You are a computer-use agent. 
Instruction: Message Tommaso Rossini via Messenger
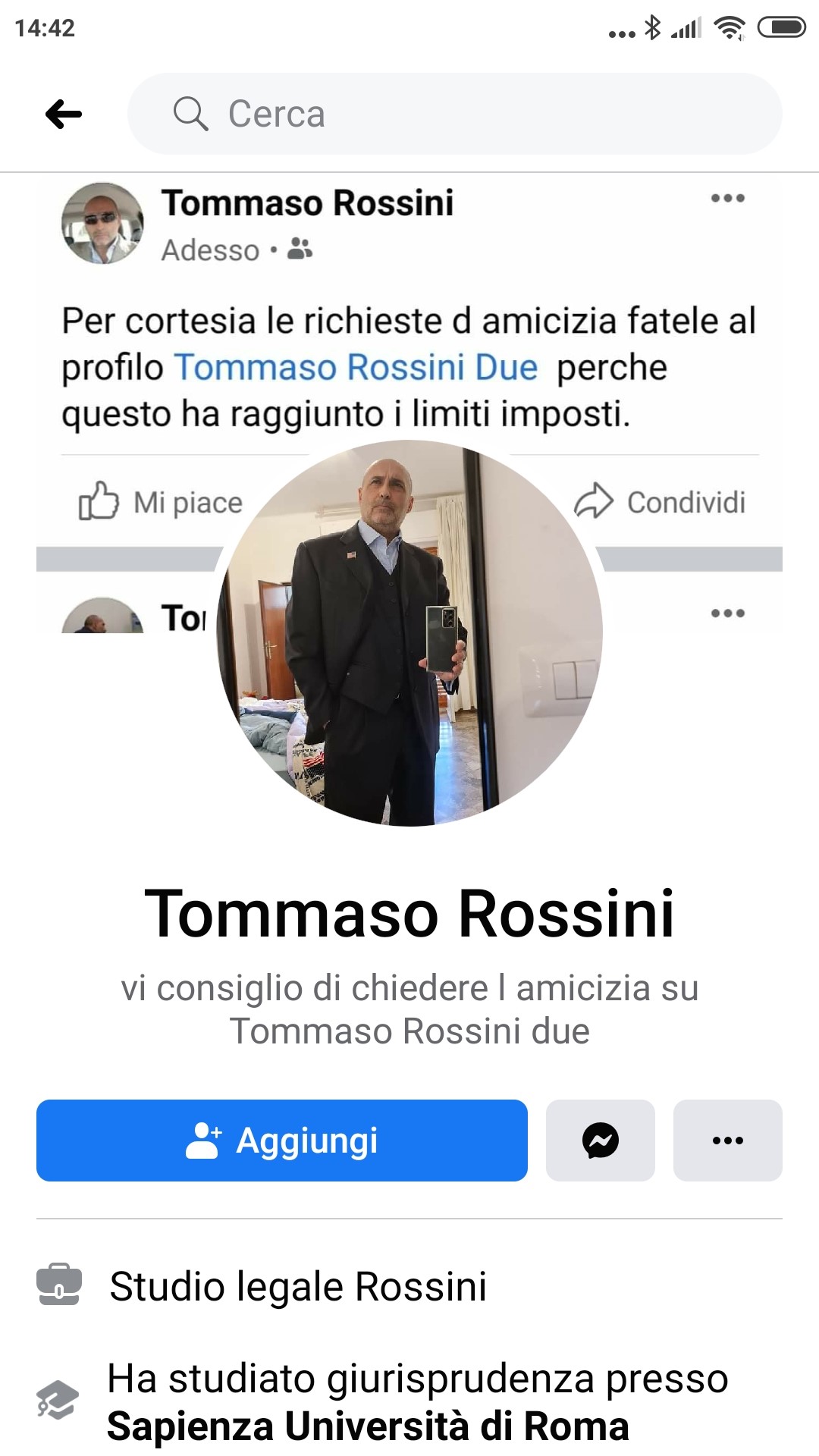click(601, 1141)
